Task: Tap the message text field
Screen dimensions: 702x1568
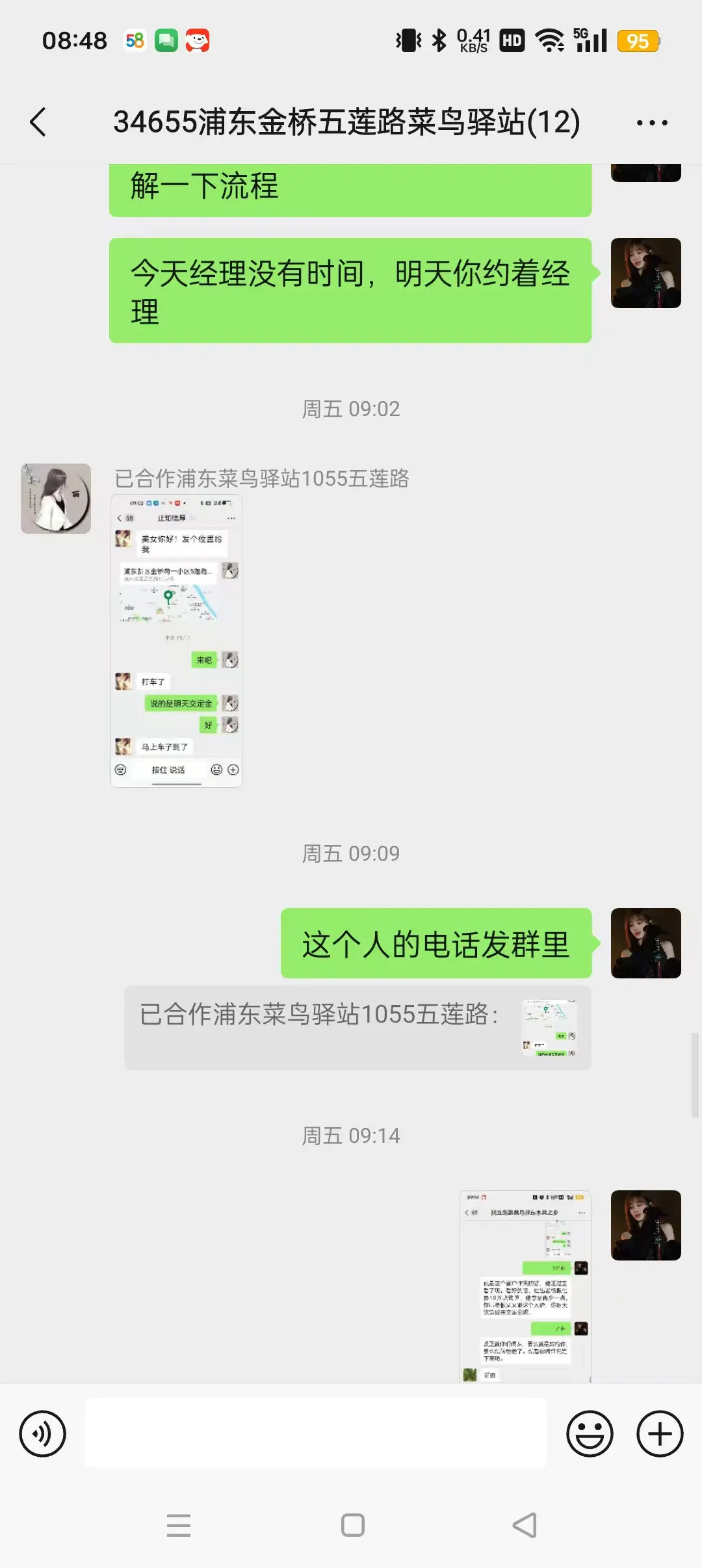Action: pos(316,1433)
